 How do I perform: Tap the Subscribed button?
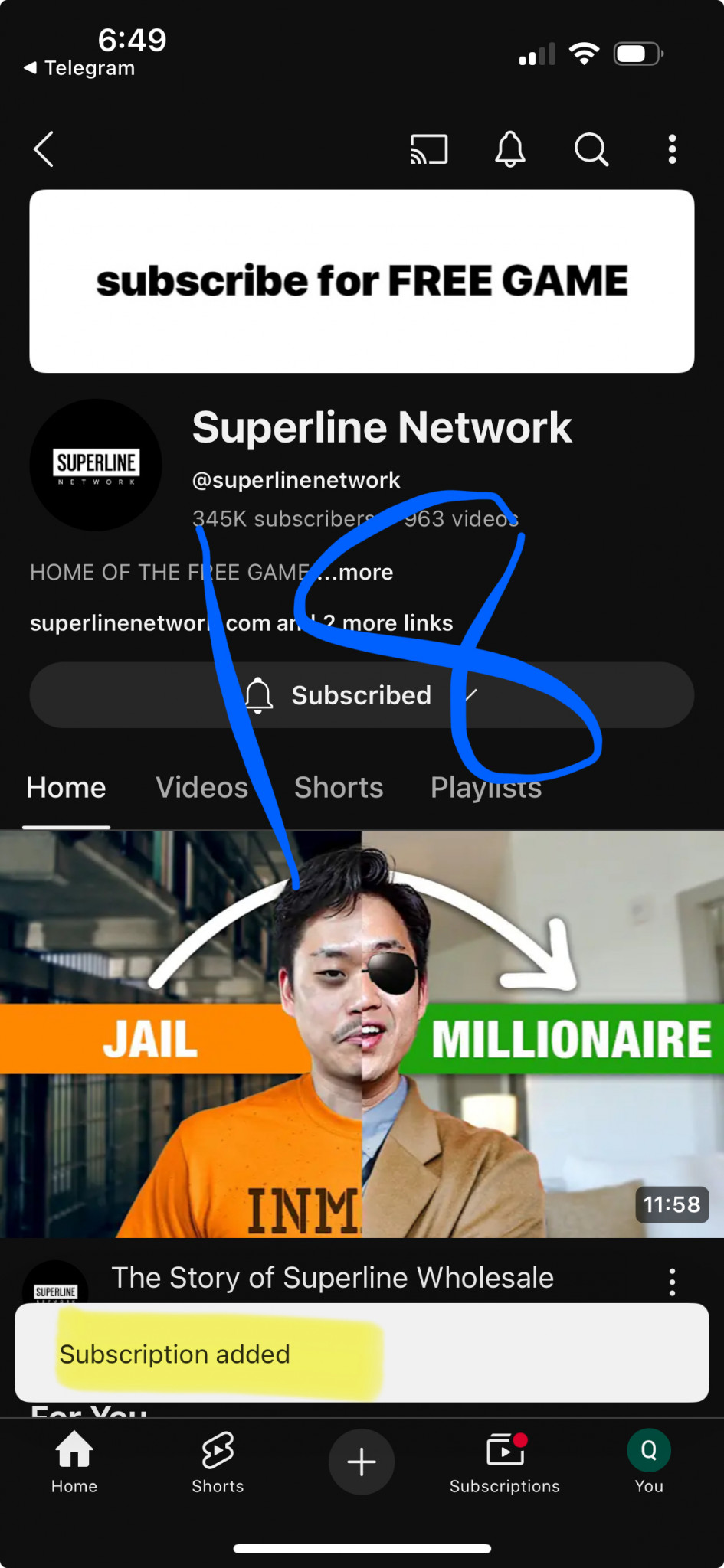tap(362, 695)
